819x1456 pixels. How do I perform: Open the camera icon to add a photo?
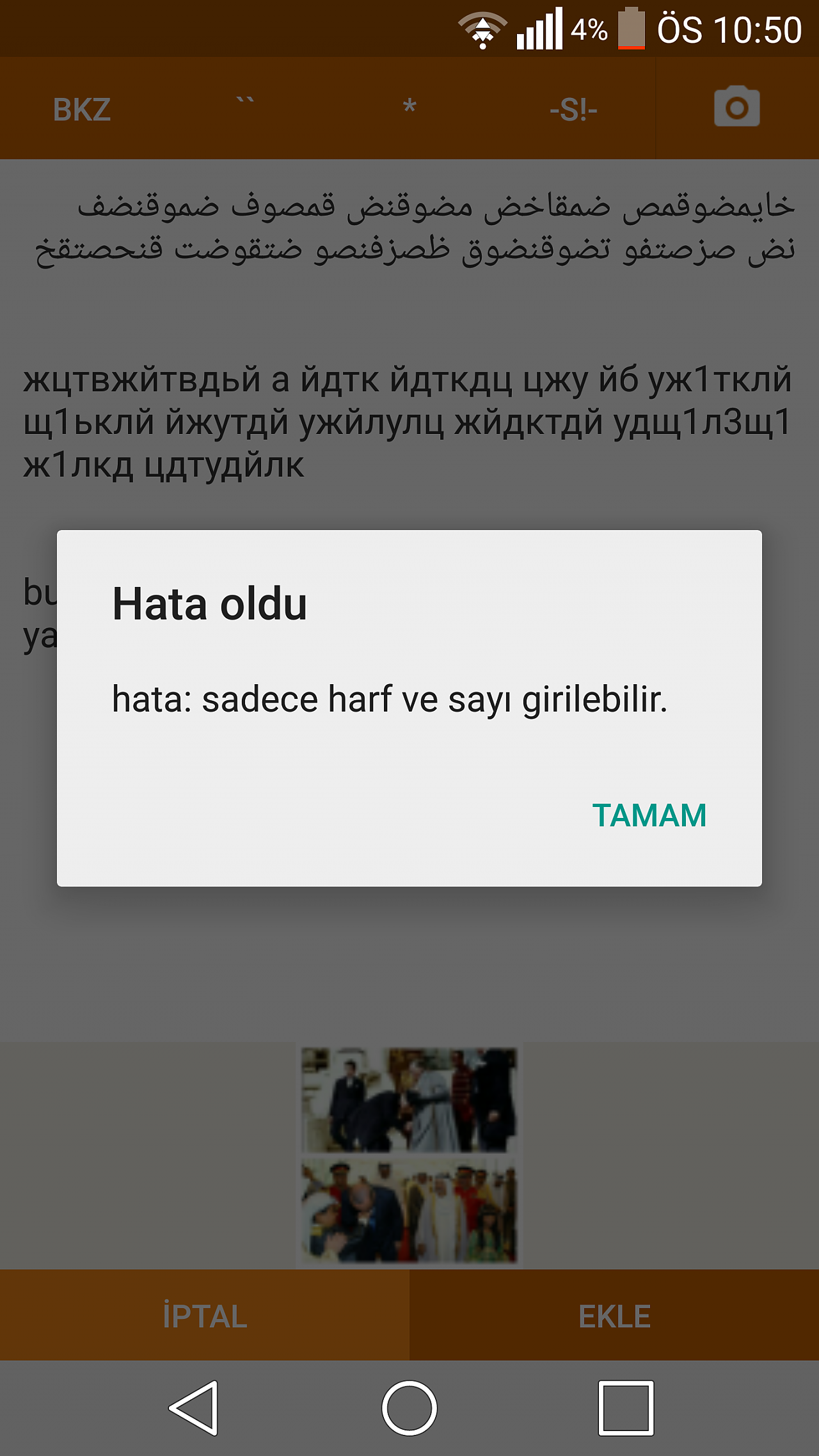[737, 108]
